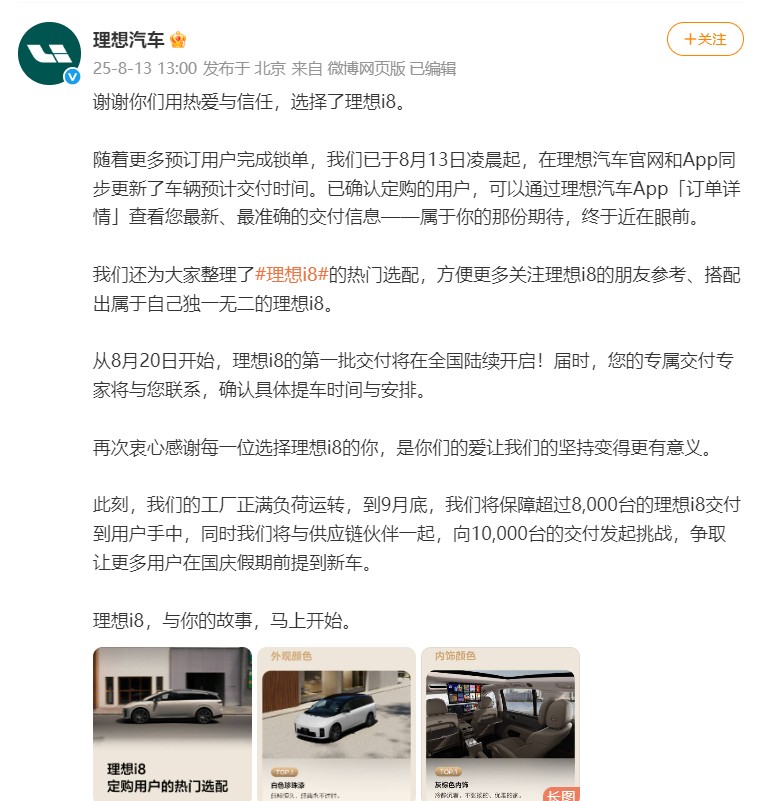The image size is (762, 801).
Task: Open the 理想汽车 profile avatar
Action: [x=49, y=53]
